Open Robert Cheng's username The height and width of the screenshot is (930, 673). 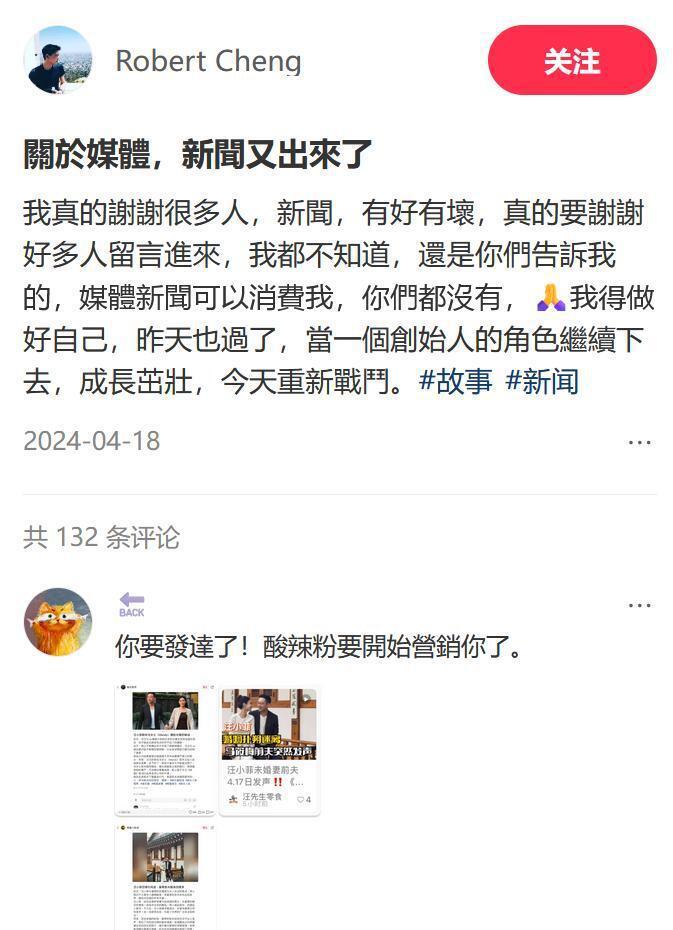[x=208, y=61]
